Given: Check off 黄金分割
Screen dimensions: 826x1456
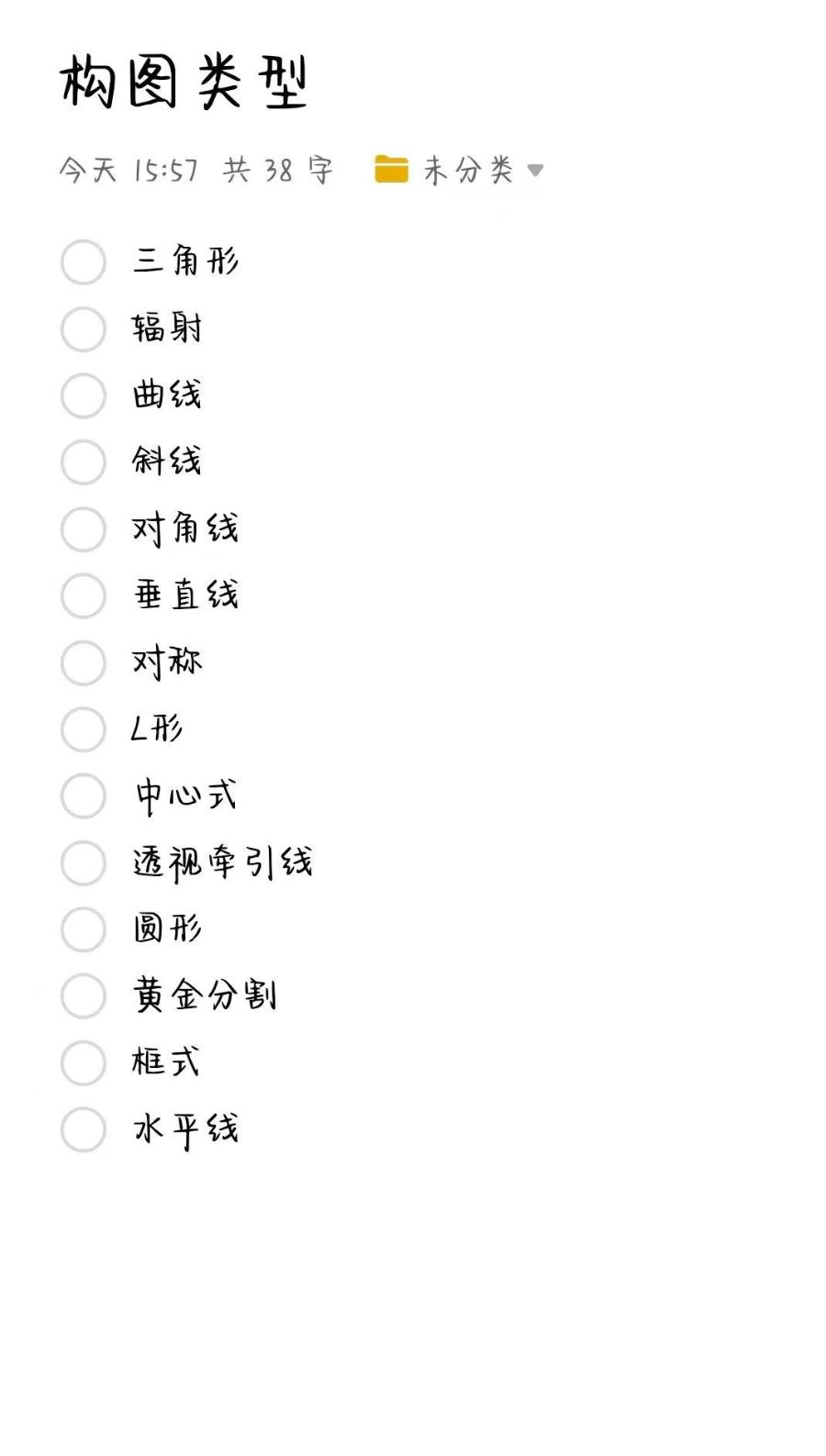Looking at the screenshot, I should [x=84, y=996].
